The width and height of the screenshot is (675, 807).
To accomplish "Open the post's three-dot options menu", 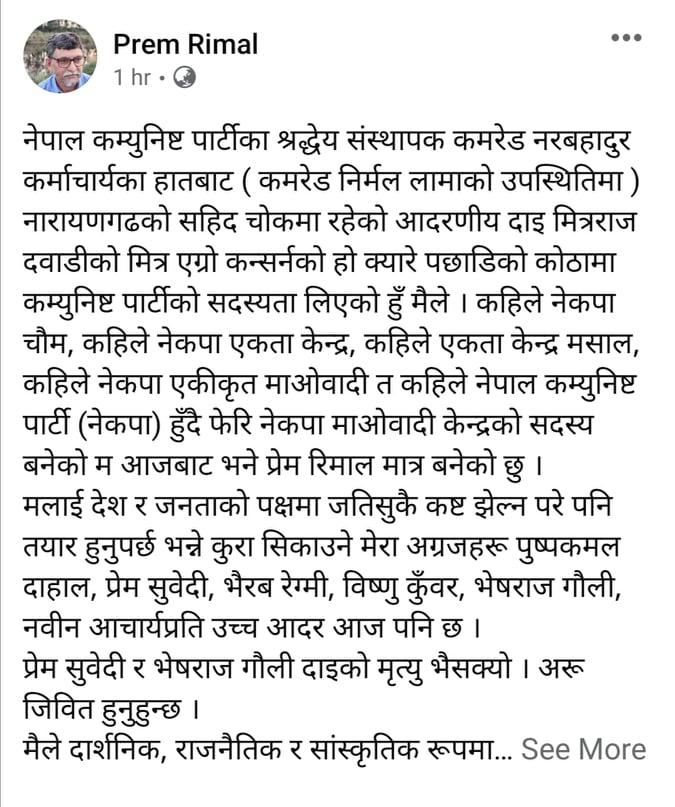I will click(x=626, y=38).
